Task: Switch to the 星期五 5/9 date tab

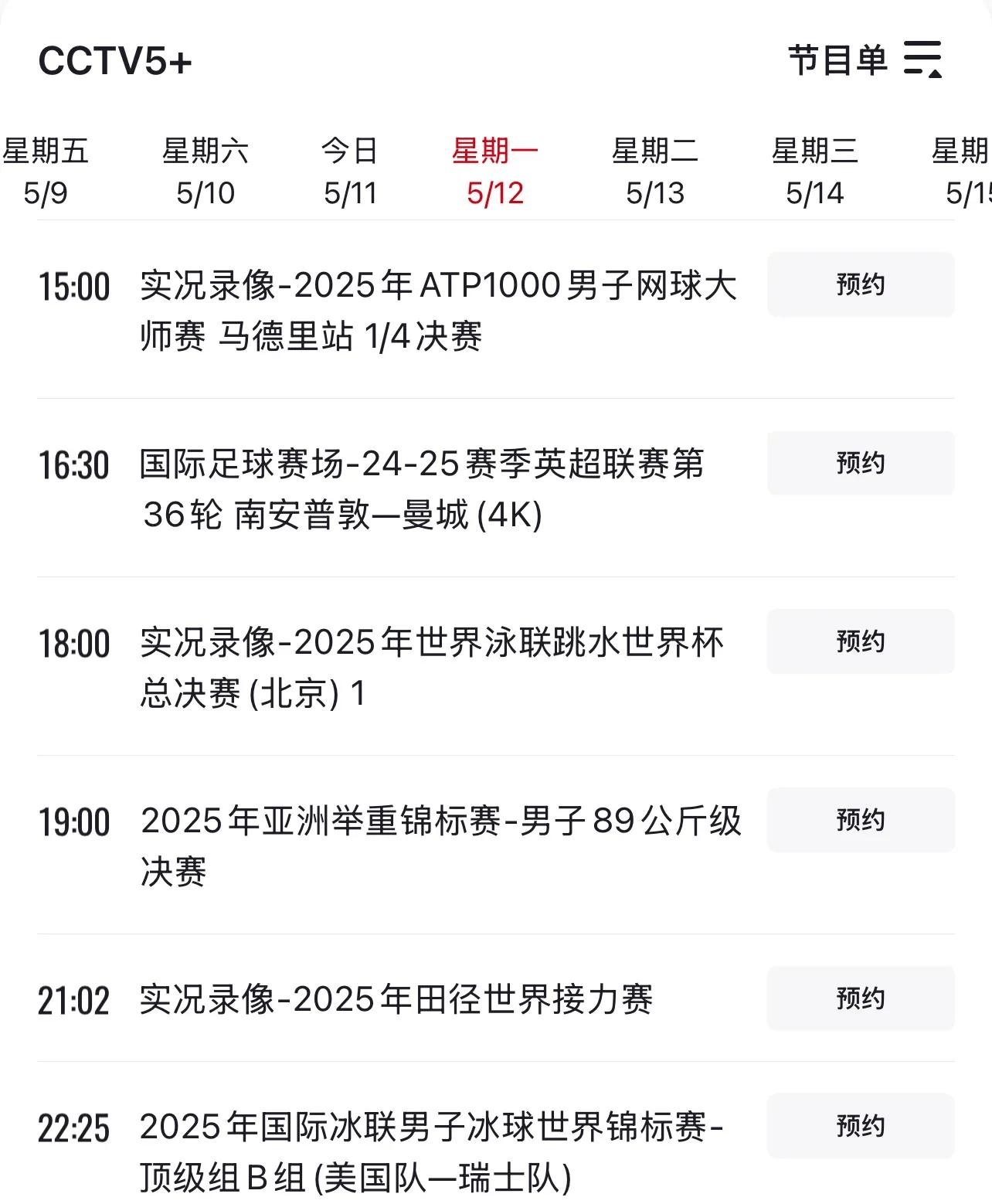Action: 46,172
